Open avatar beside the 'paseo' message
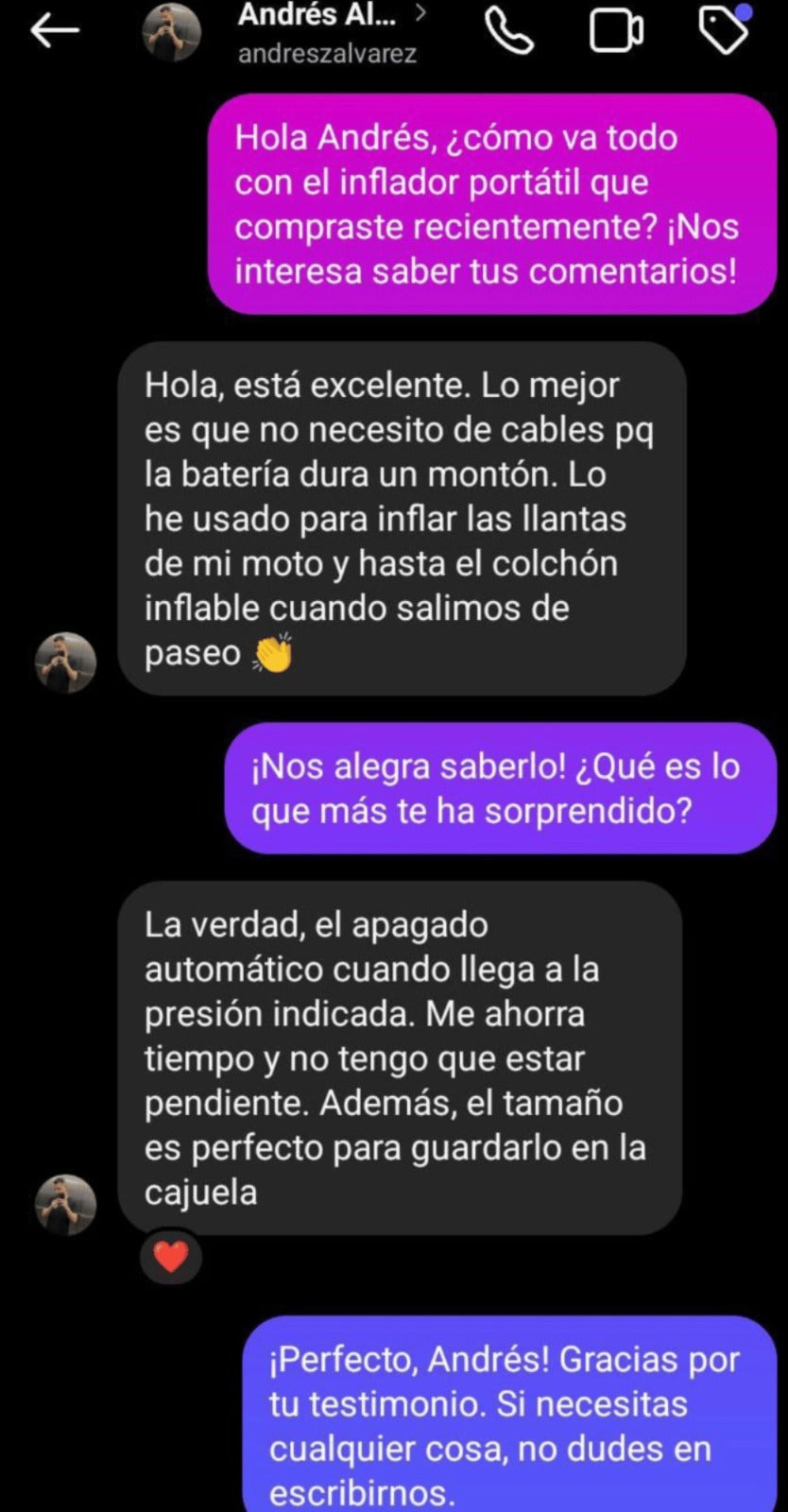The height and width of the screenshot is (1512, 788). [x=66, y=662]
